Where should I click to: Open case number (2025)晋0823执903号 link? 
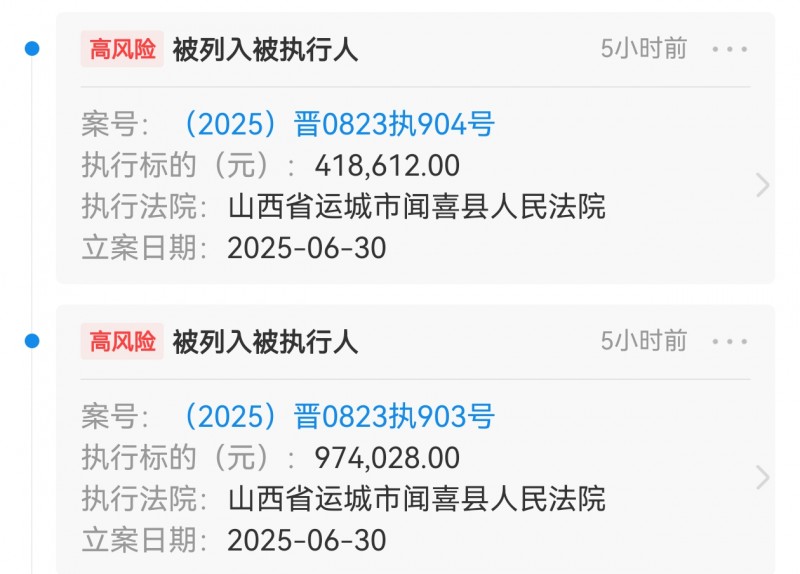tap(335, 417)
